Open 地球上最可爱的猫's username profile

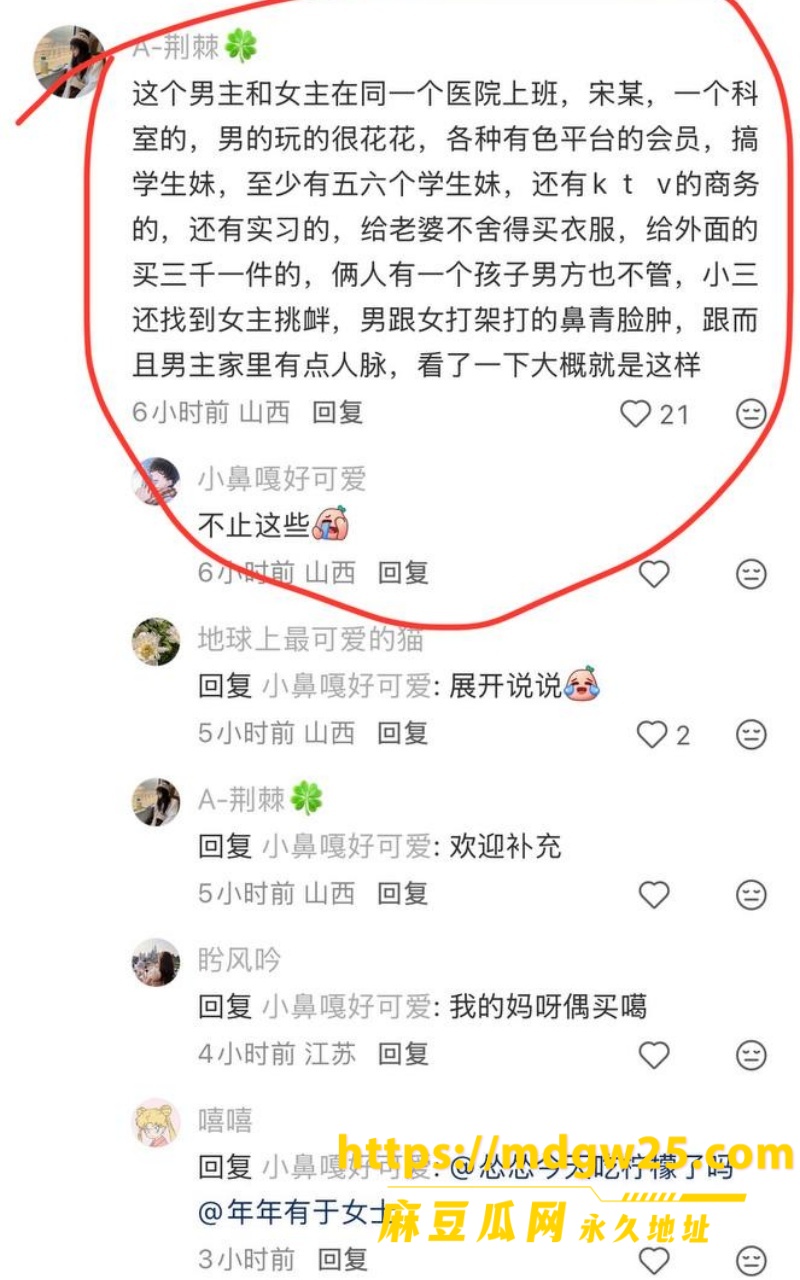click(x=310, y=639)
